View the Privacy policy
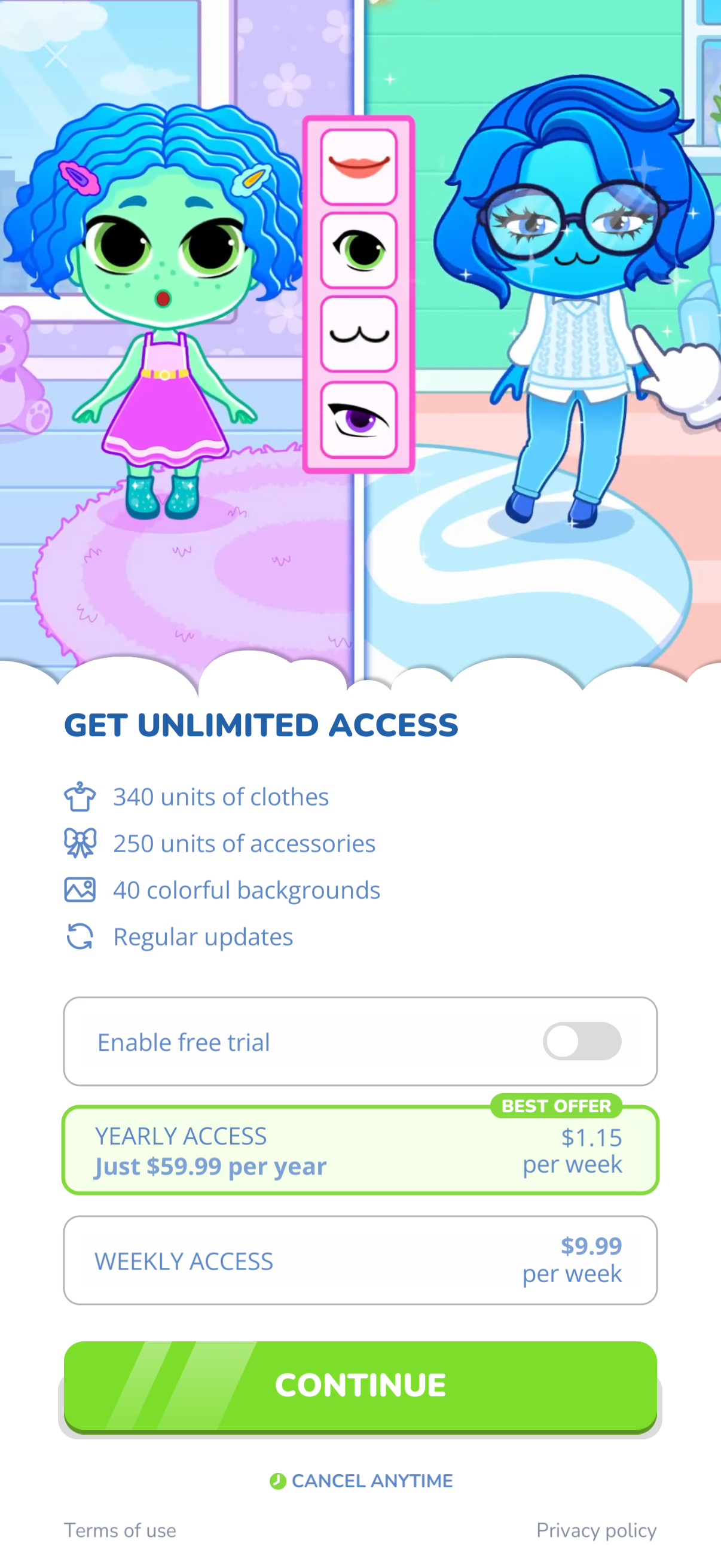The height and width of the screenshot is (1568, 721). tap(596, 1530)
